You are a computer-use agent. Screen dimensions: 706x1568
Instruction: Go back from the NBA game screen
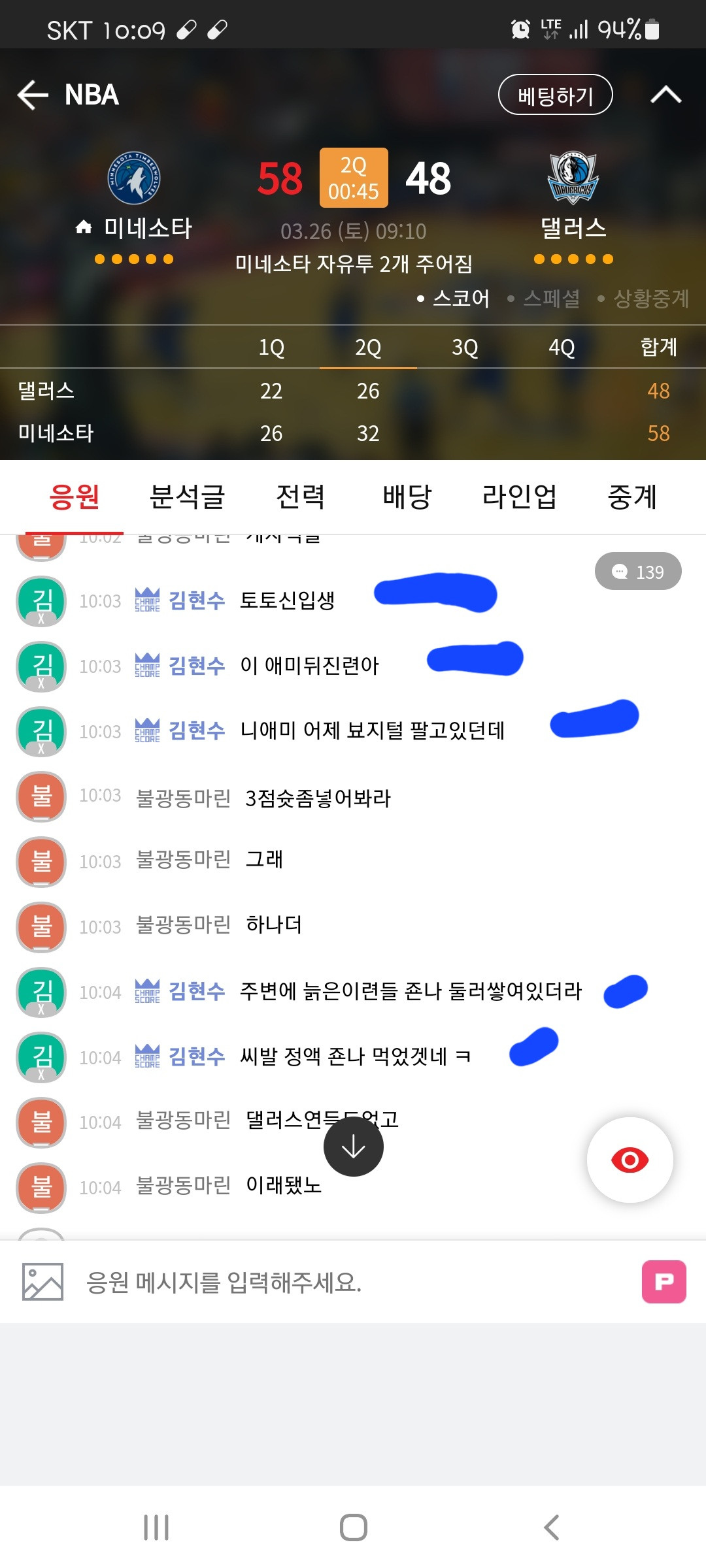click(x=33, y=95)
